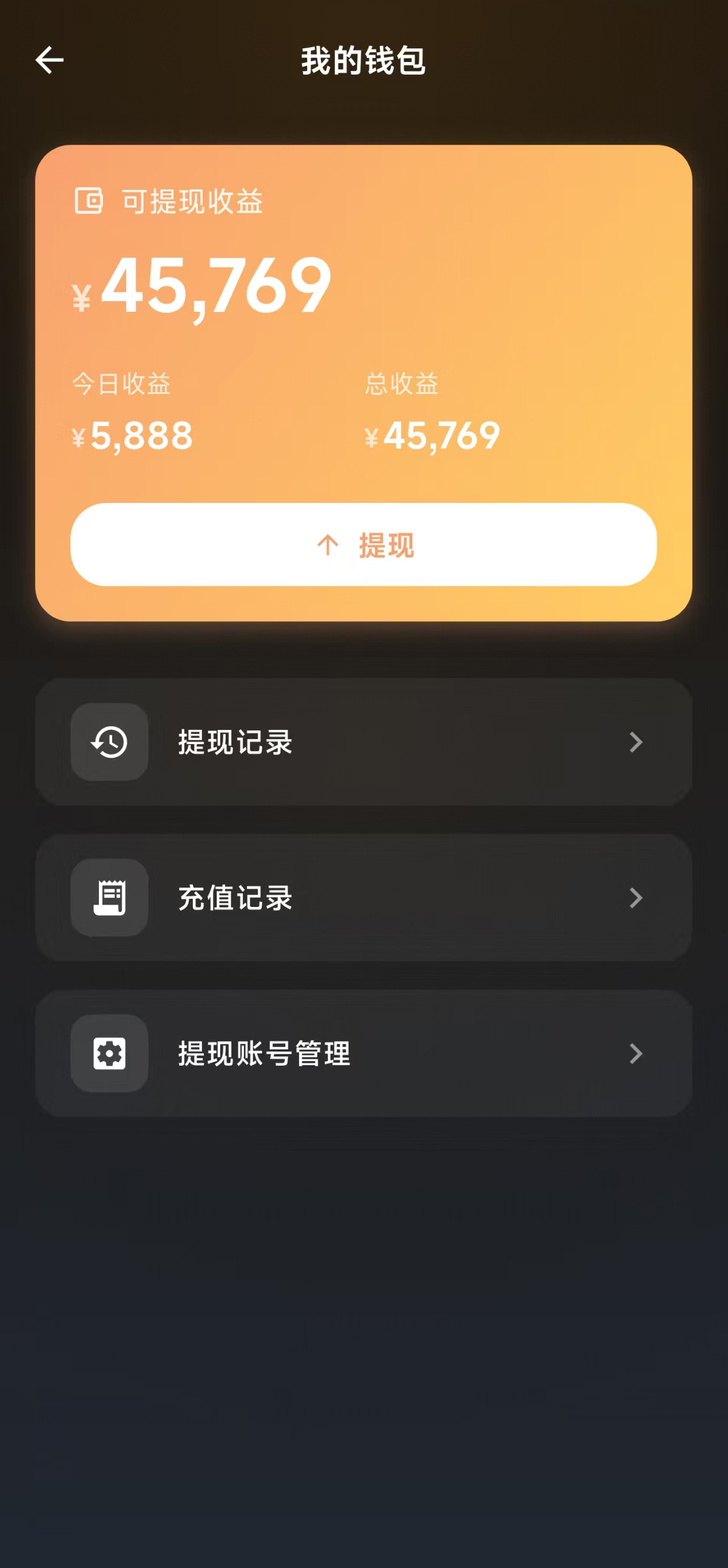The width and height of the screenshot is (728, 1568).
Task: Tap the 提现 withdraw button
Action: point(363,544)
